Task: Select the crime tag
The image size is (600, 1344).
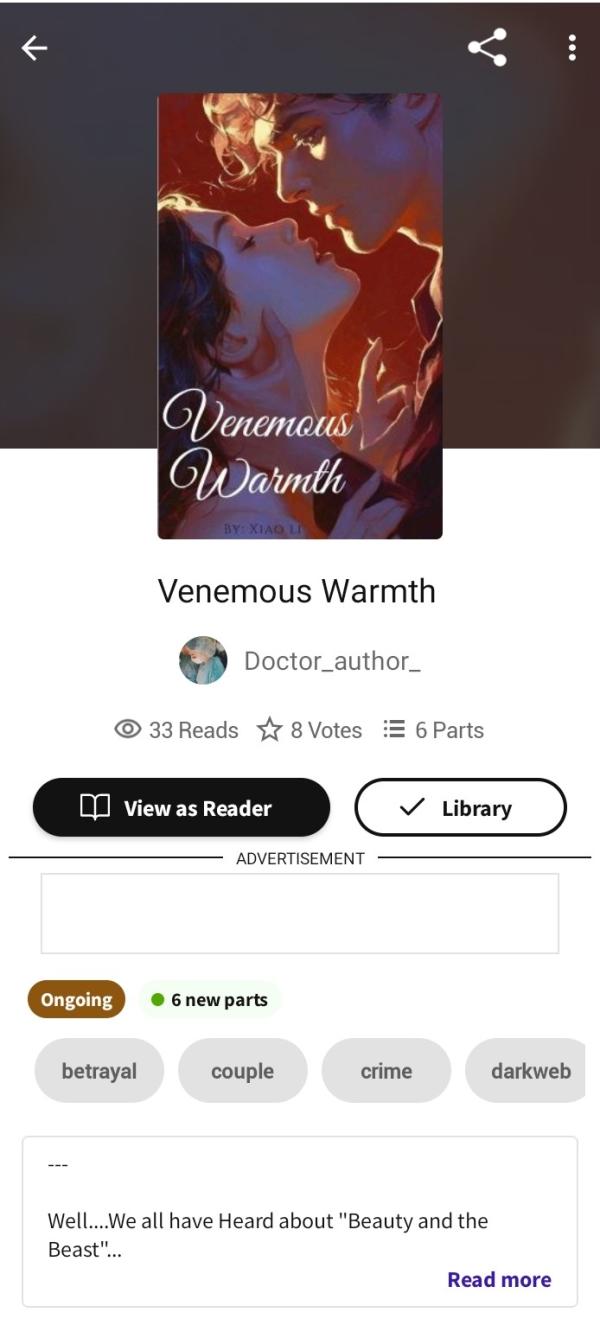Action: (x=386, y=1071)
